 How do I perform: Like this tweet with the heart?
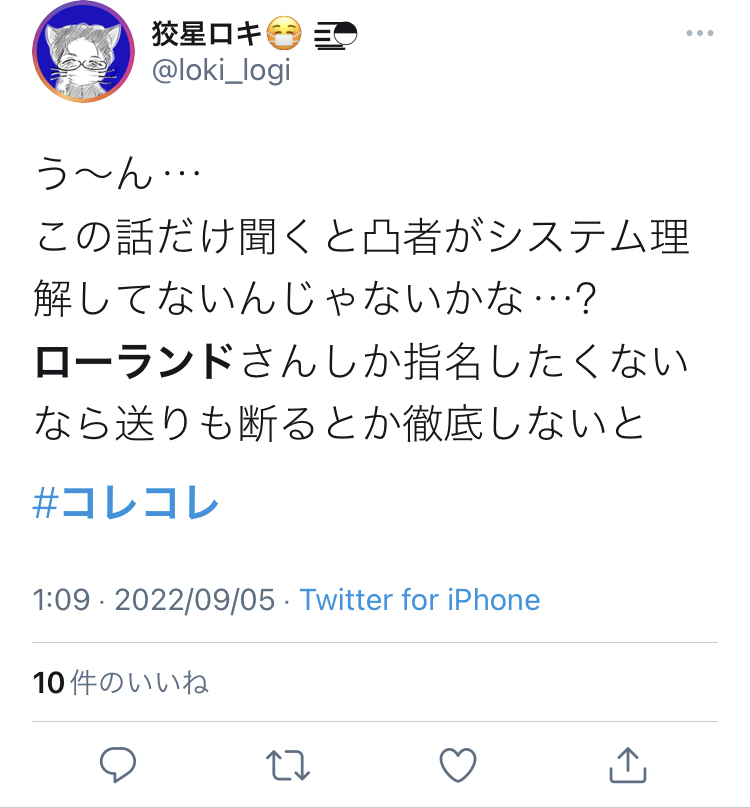pyautogui.click(x=458, y=765)
